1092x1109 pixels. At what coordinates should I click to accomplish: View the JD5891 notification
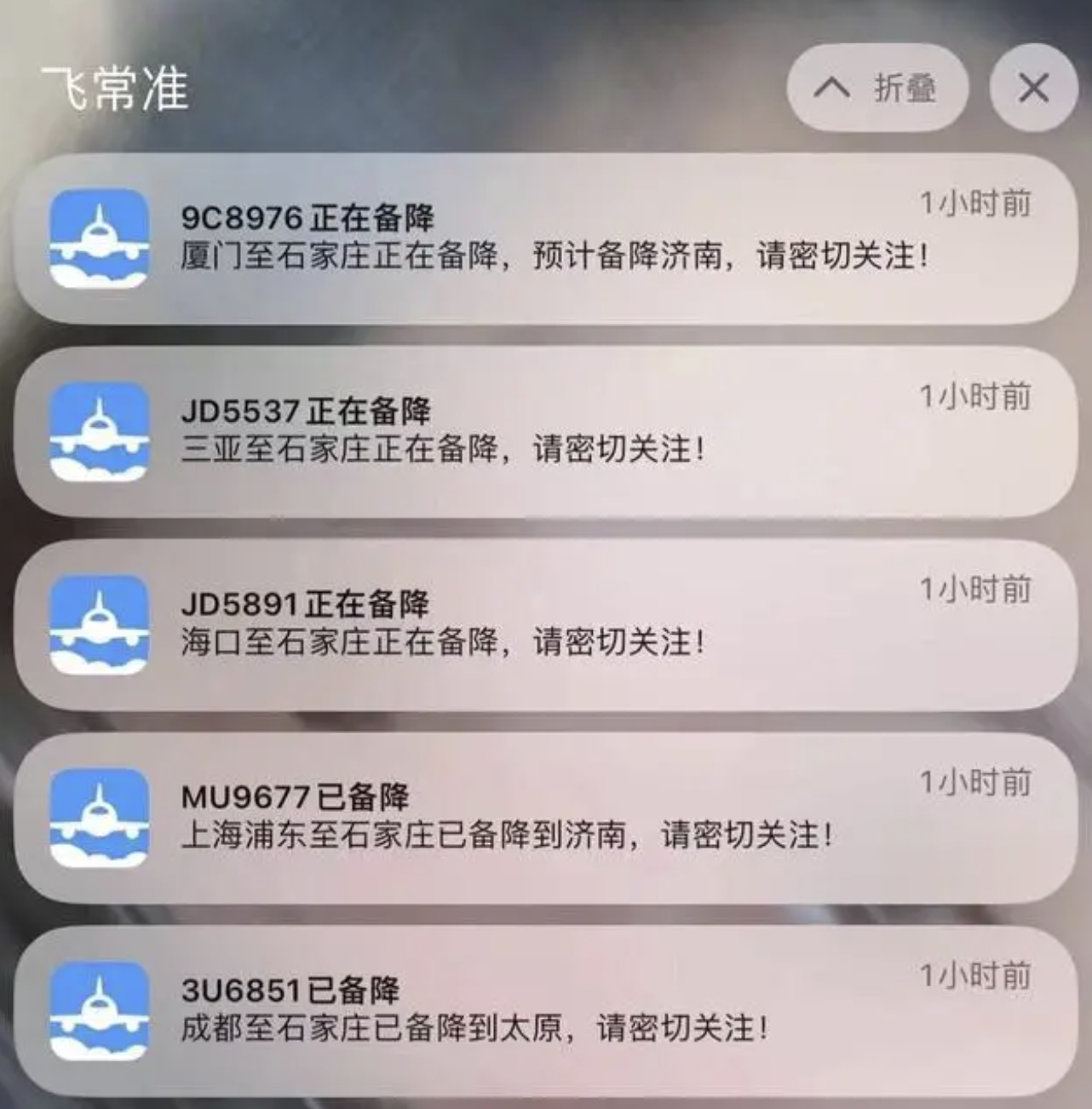click(x=545, y=624)
